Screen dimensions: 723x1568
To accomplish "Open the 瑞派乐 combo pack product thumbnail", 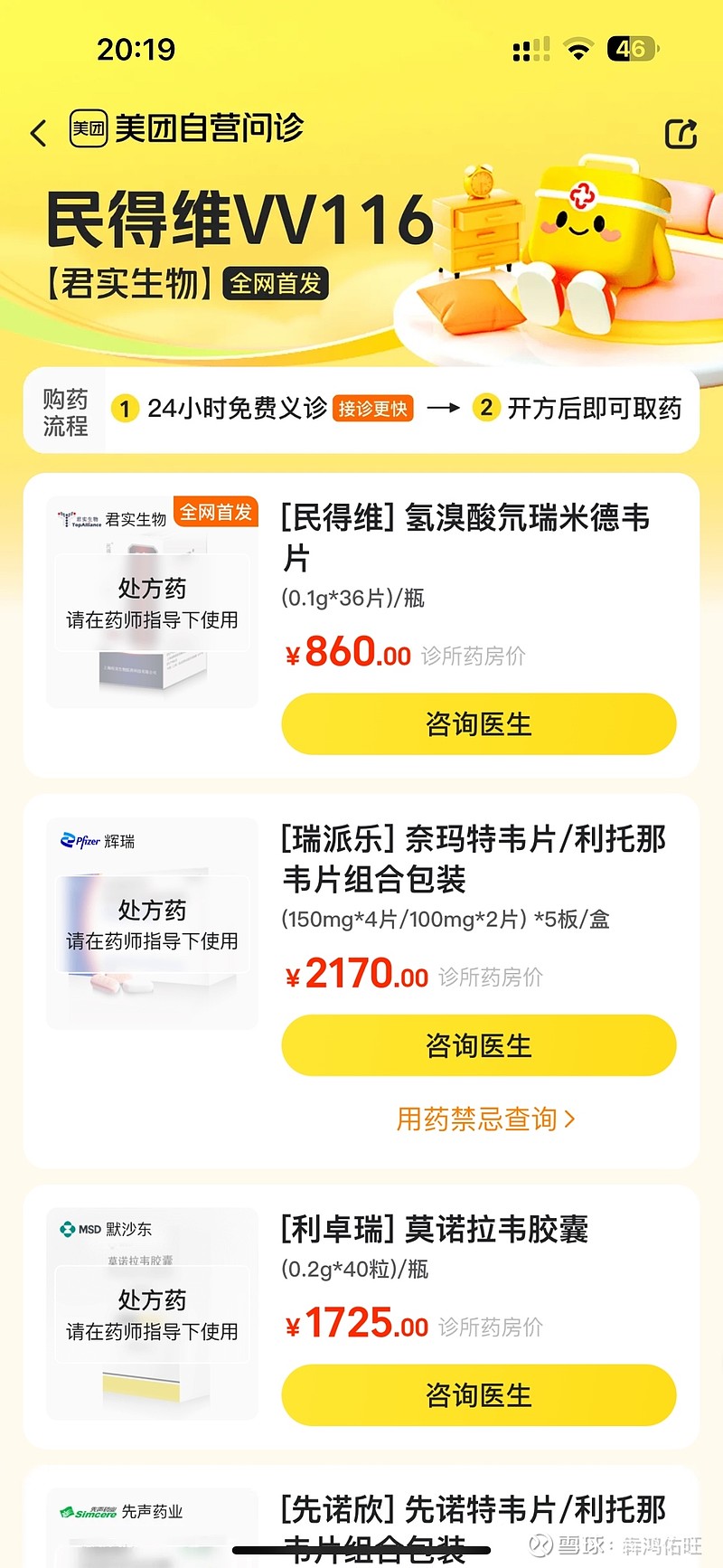I will (151, 924).
